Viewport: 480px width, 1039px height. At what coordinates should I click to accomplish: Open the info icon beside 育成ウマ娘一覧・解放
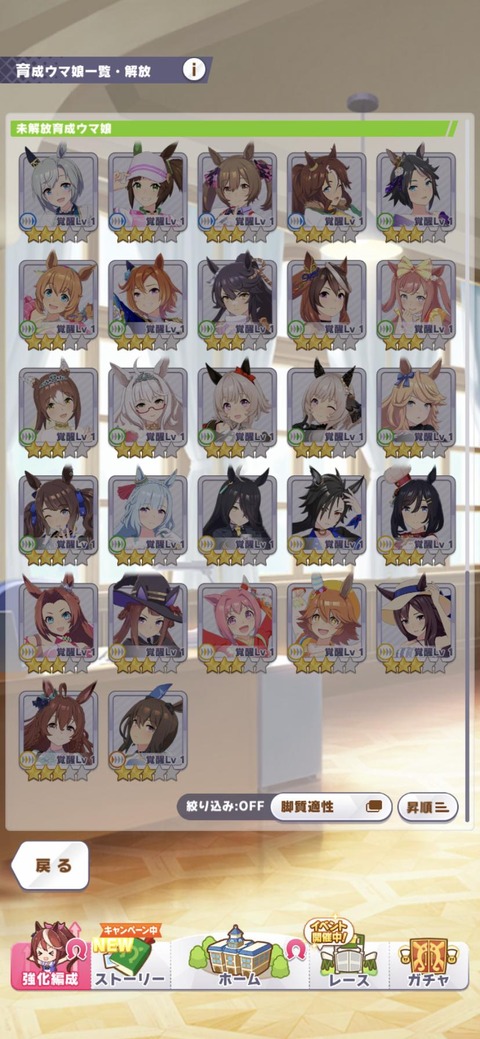point(194,69)
